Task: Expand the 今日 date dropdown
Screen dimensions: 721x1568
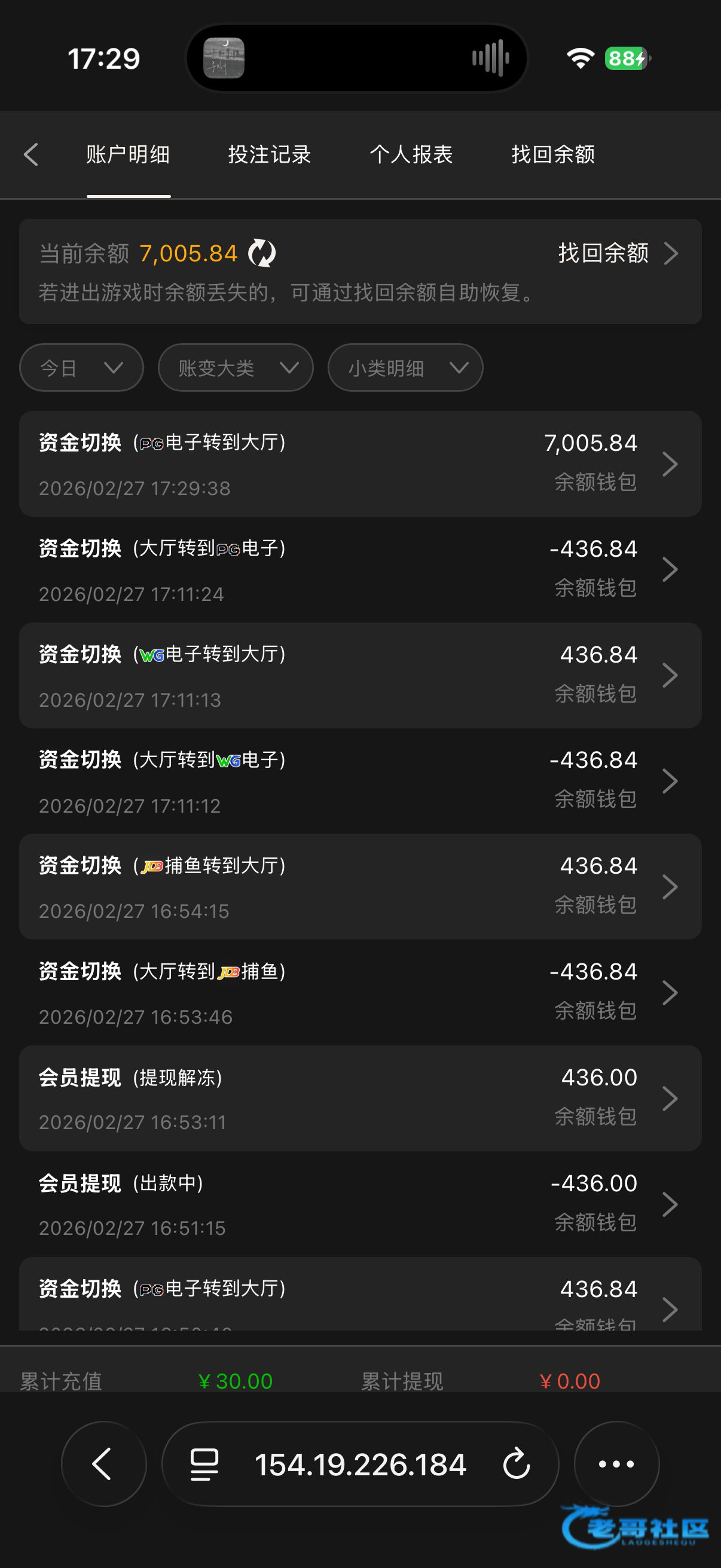Action: (81, 368)
